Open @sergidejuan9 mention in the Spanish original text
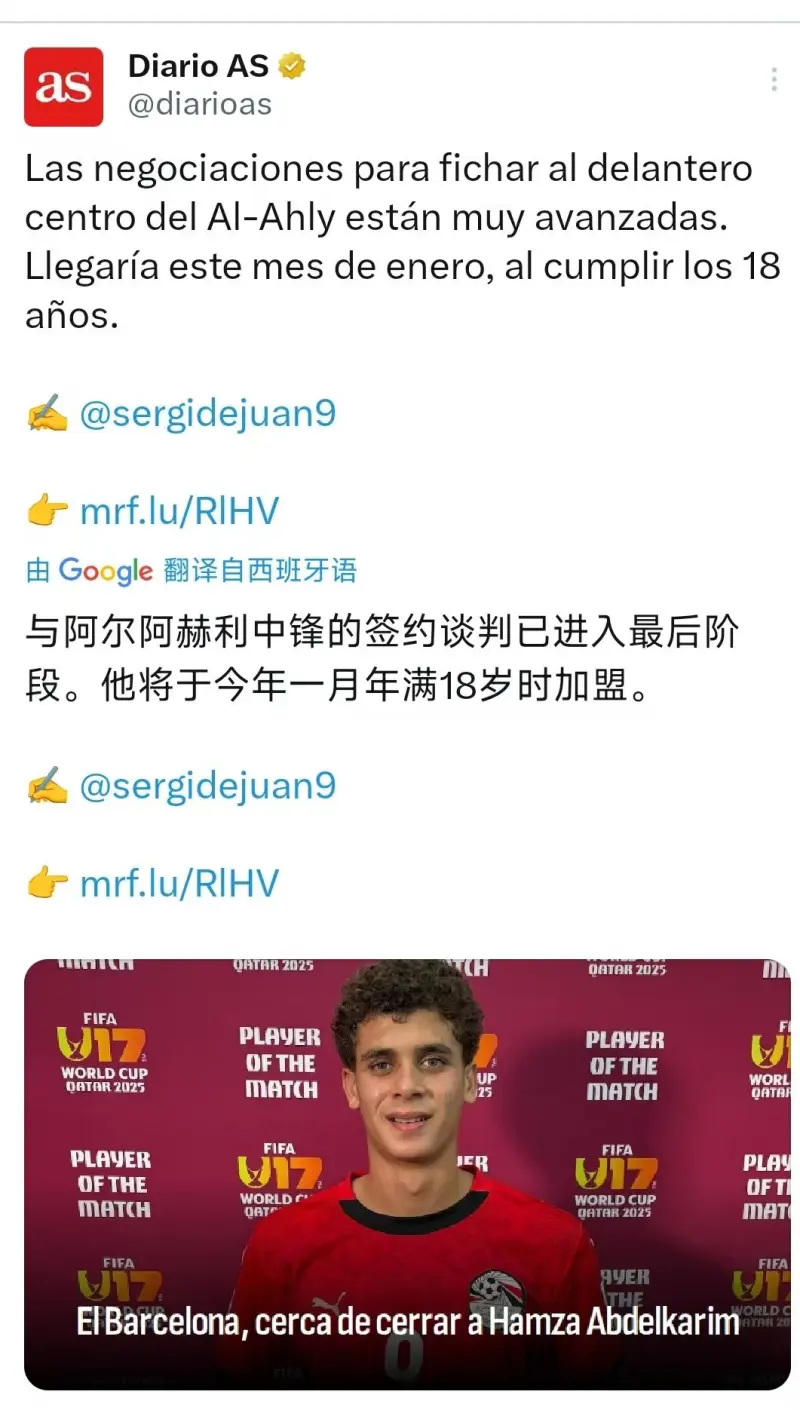Image resolution: width=800 pixels, height=1410 pixels. click(208, 413)
